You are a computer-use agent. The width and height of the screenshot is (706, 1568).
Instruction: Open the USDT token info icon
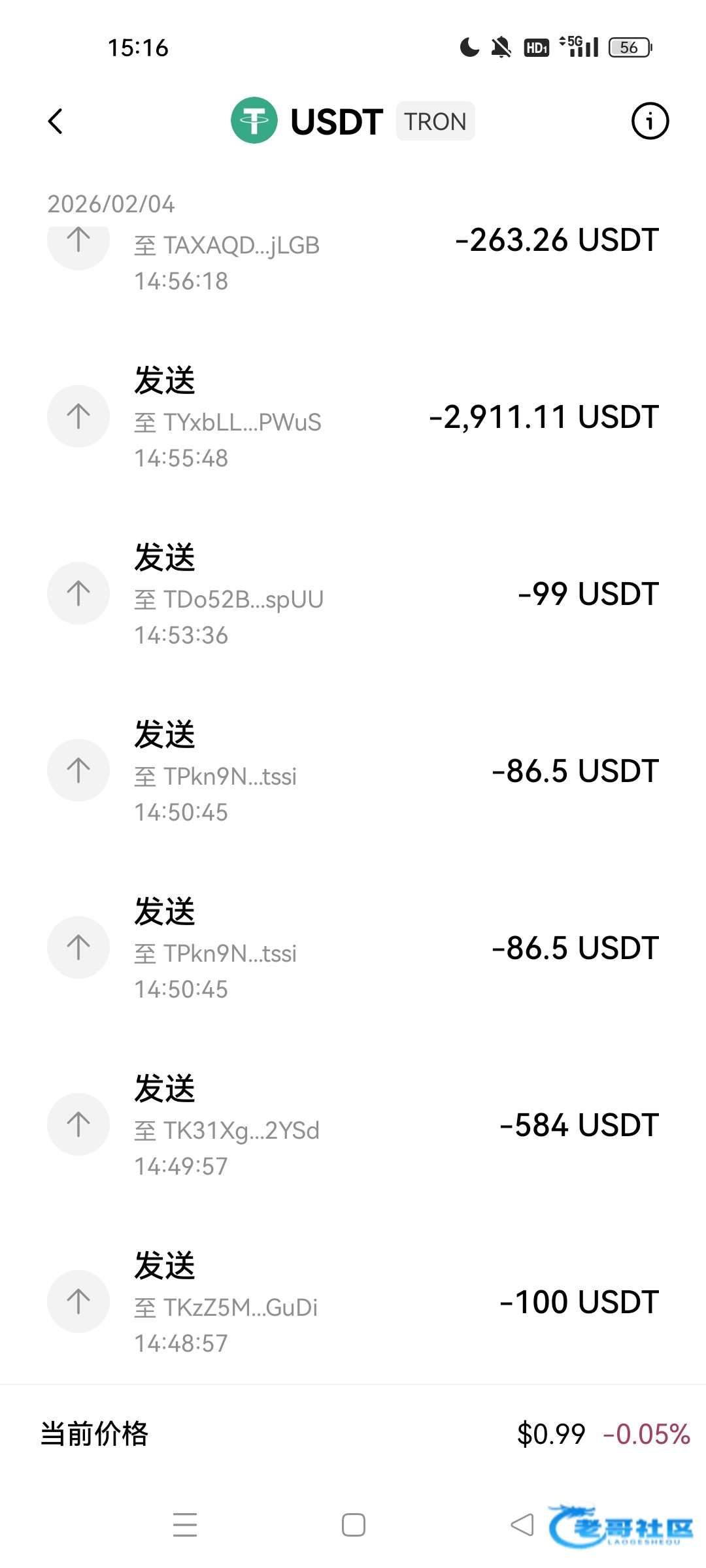(650, 122)
